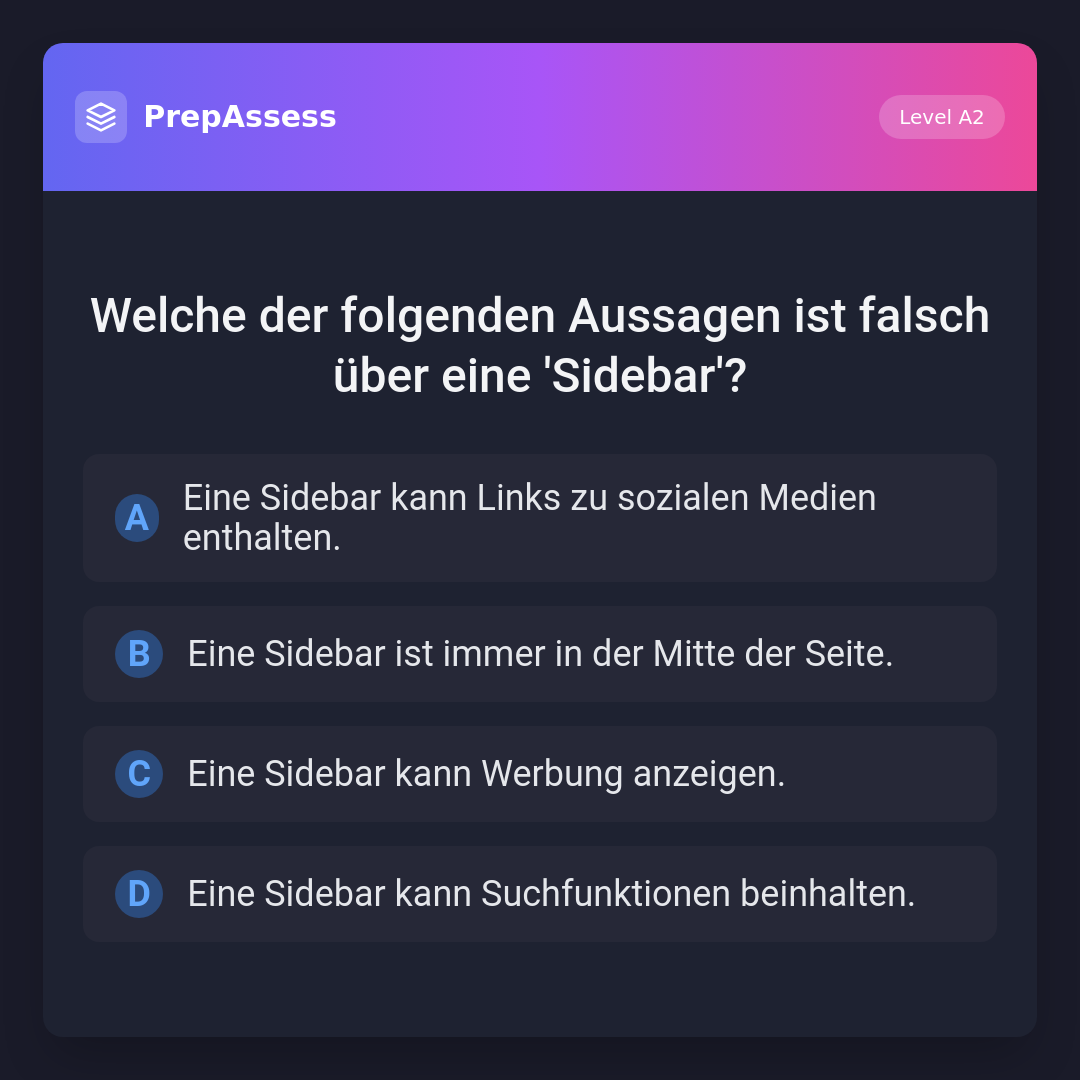
Task: Choose answer B: Sidebar immer in der Mitte
Action: point(539,654)
